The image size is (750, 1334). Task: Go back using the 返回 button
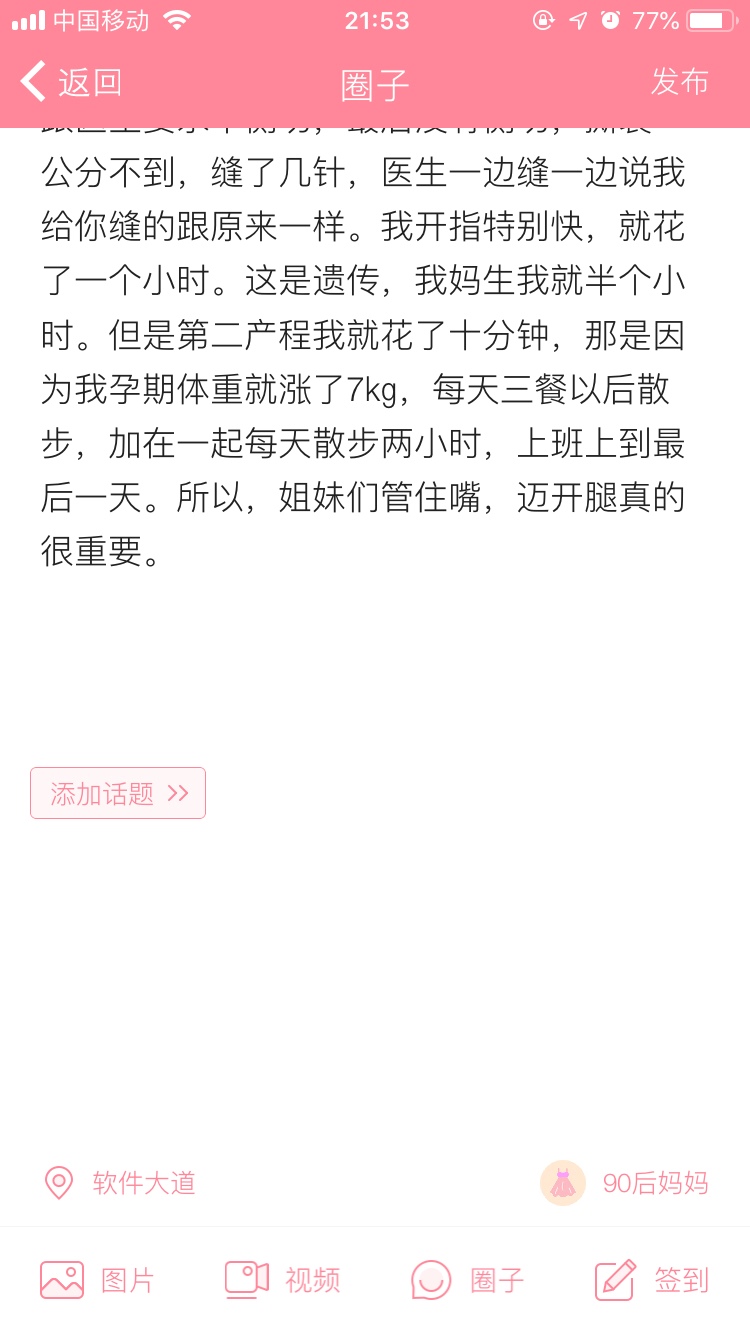[x=72, y=82]
